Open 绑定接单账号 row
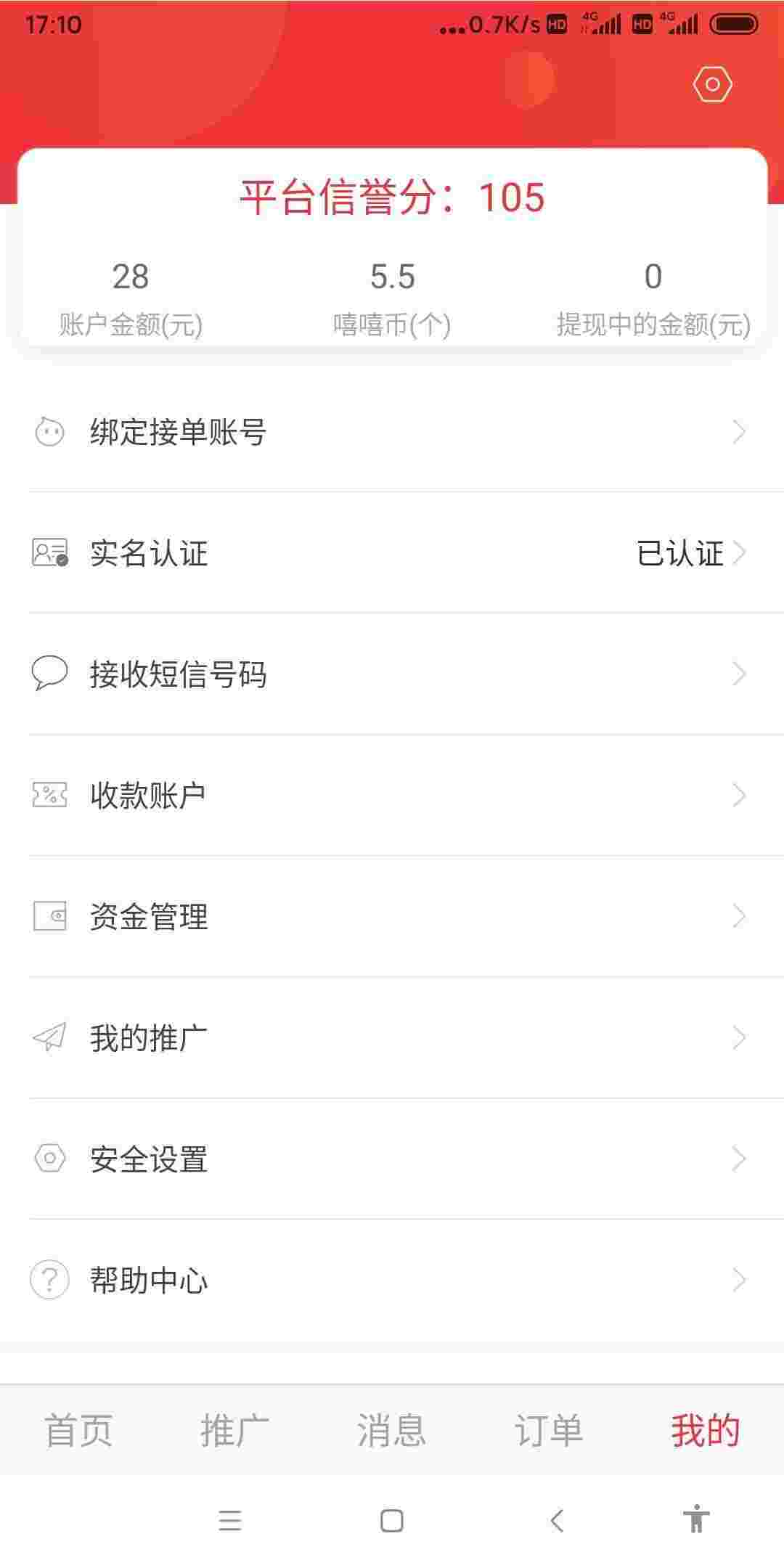784x1568 pixels. click(x=392, y=432)
